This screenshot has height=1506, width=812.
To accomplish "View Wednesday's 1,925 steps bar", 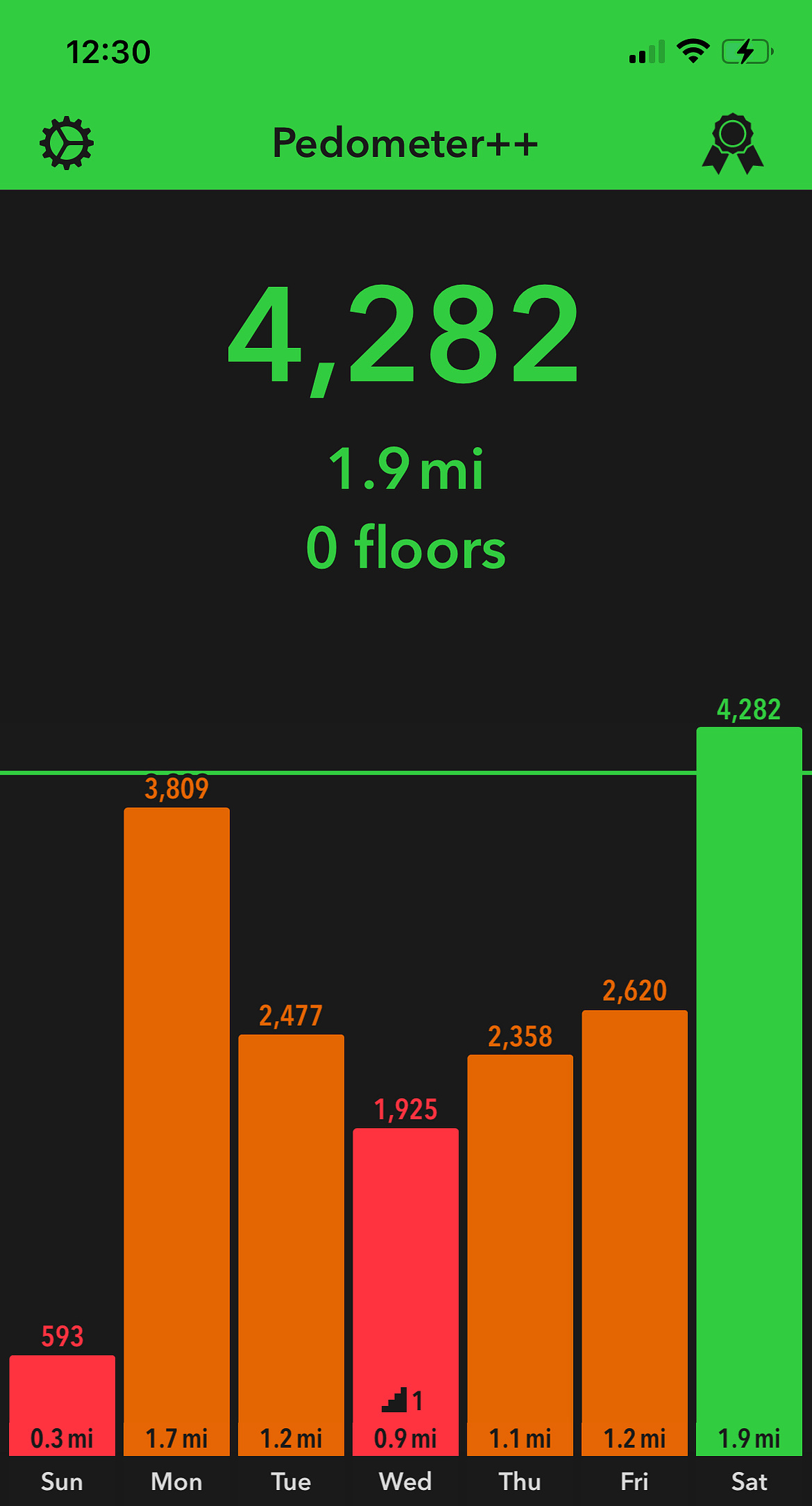I will (x=406, y=1292).
